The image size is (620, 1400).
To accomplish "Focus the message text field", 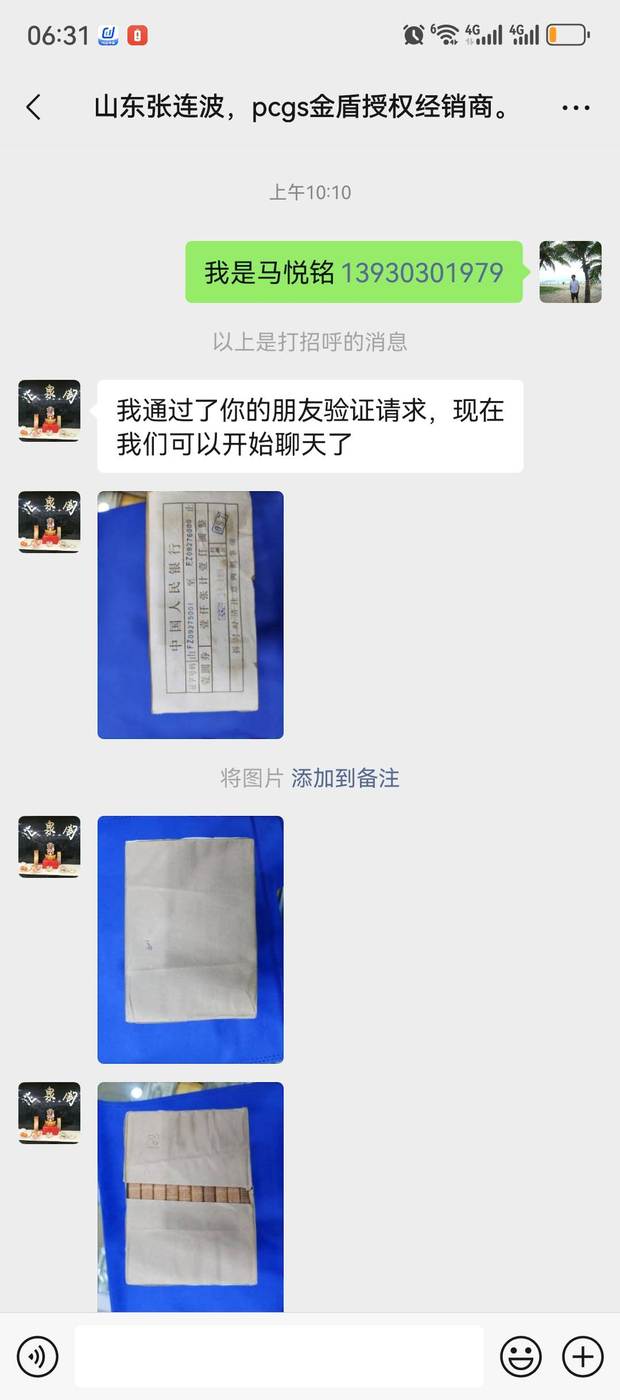I will click(279, 1357).
